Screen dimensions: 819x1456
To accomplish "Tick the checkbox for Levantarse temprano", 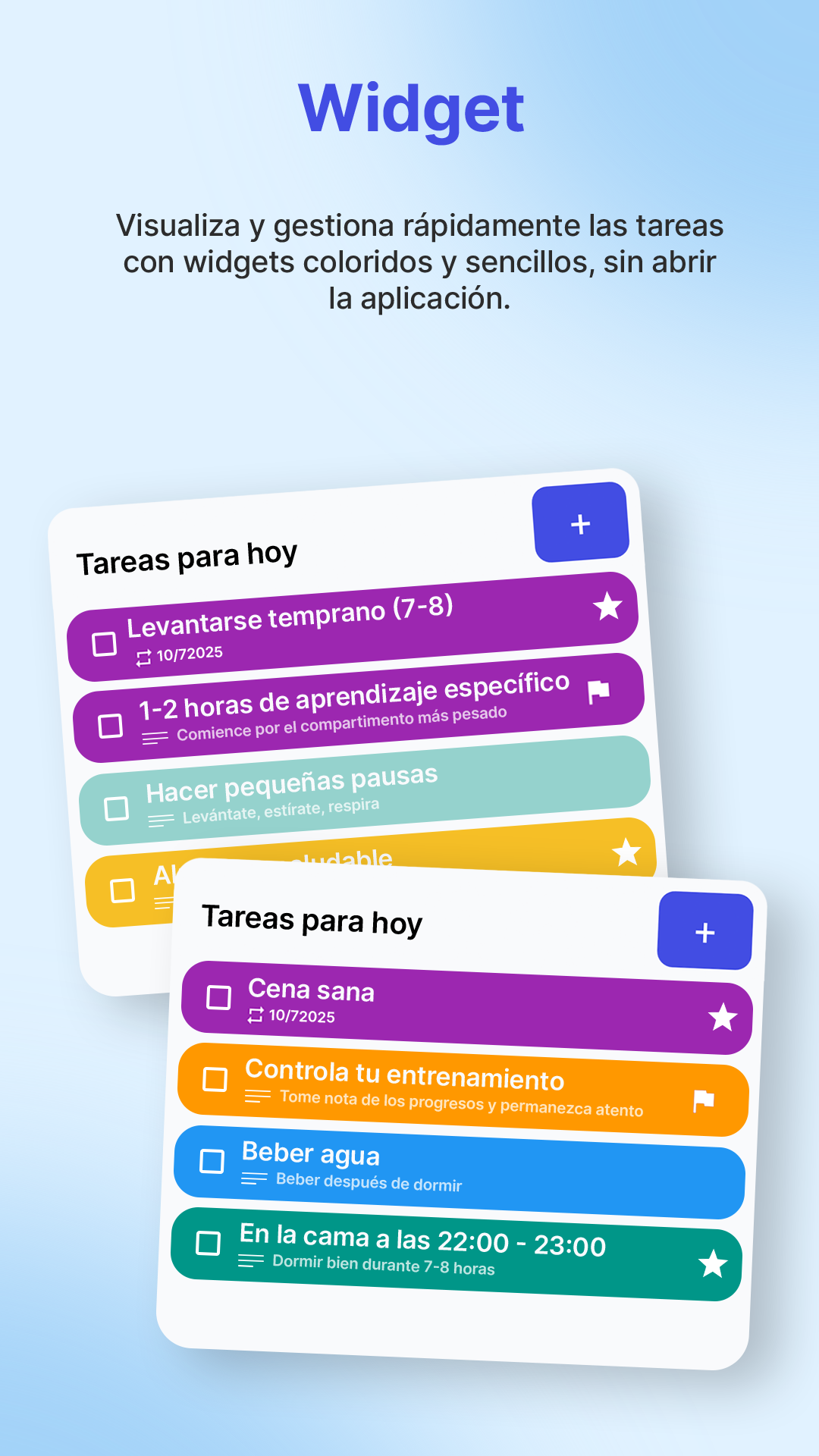I will point(105,643).
